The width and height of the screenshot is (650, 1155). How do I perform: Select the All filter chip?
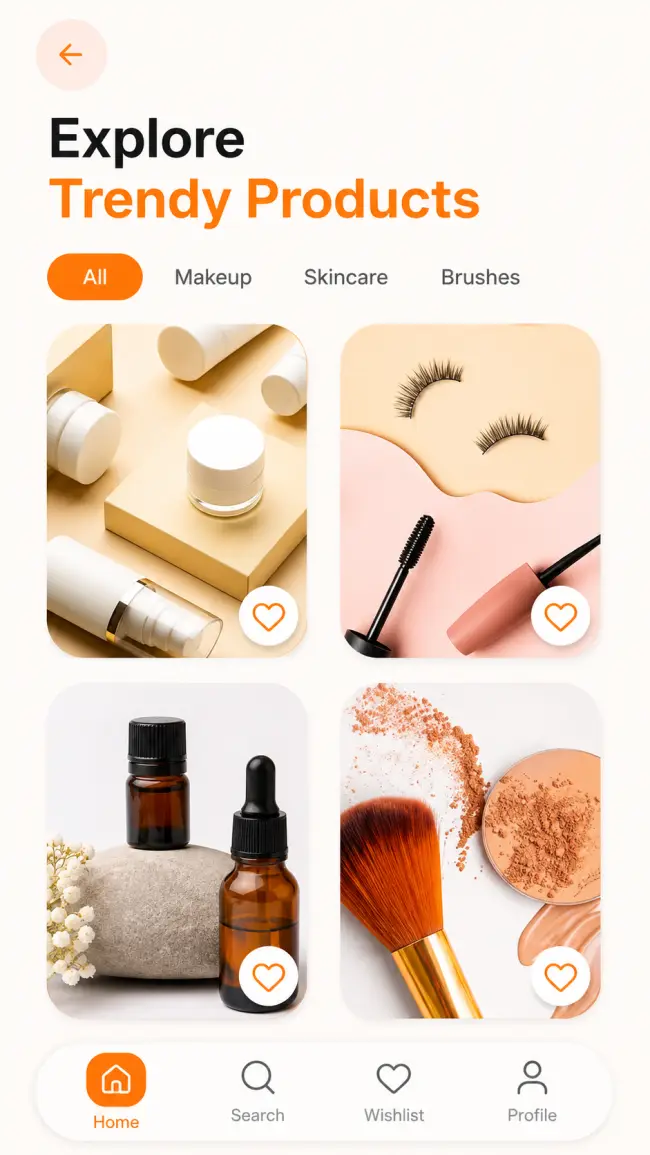point(95,277)
